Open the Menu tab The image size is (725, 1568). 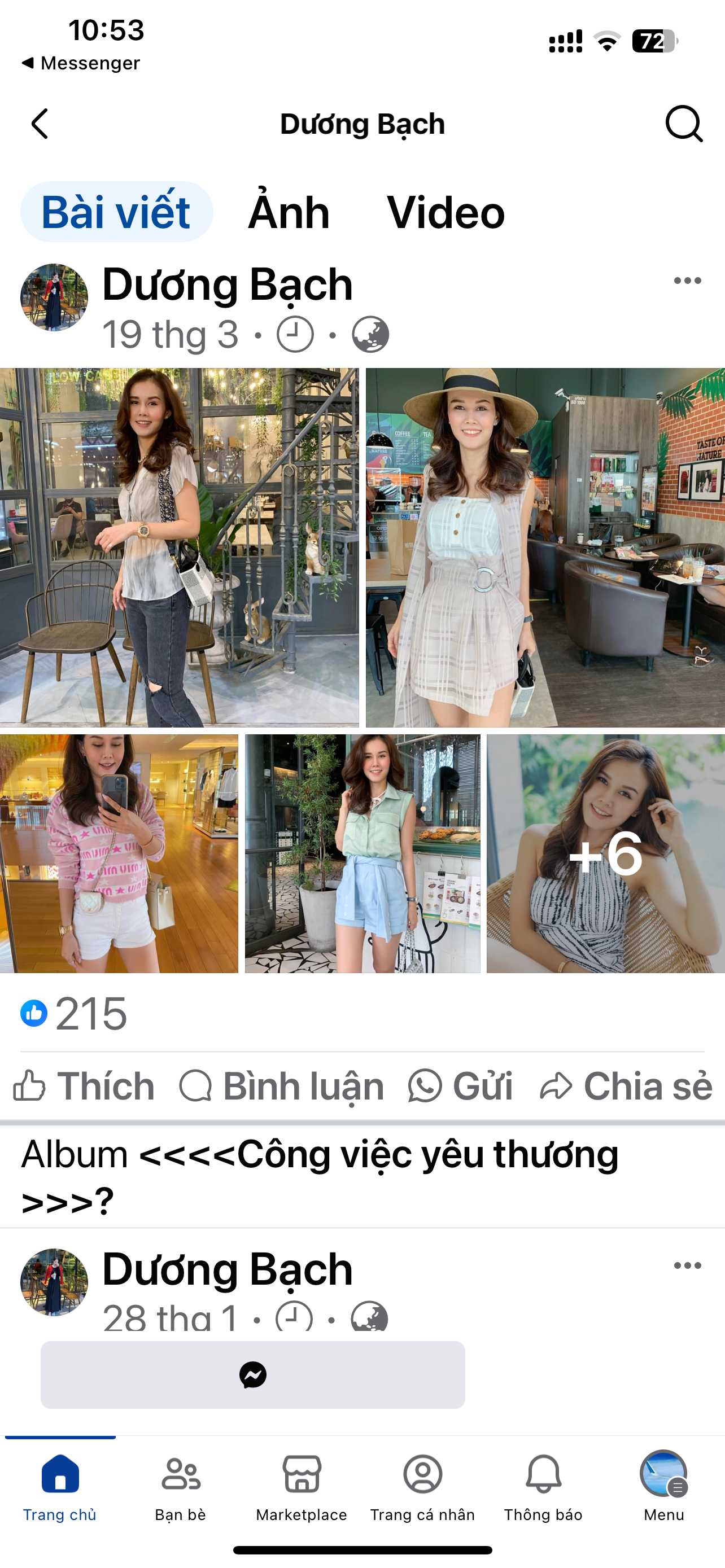point(663,1486)
